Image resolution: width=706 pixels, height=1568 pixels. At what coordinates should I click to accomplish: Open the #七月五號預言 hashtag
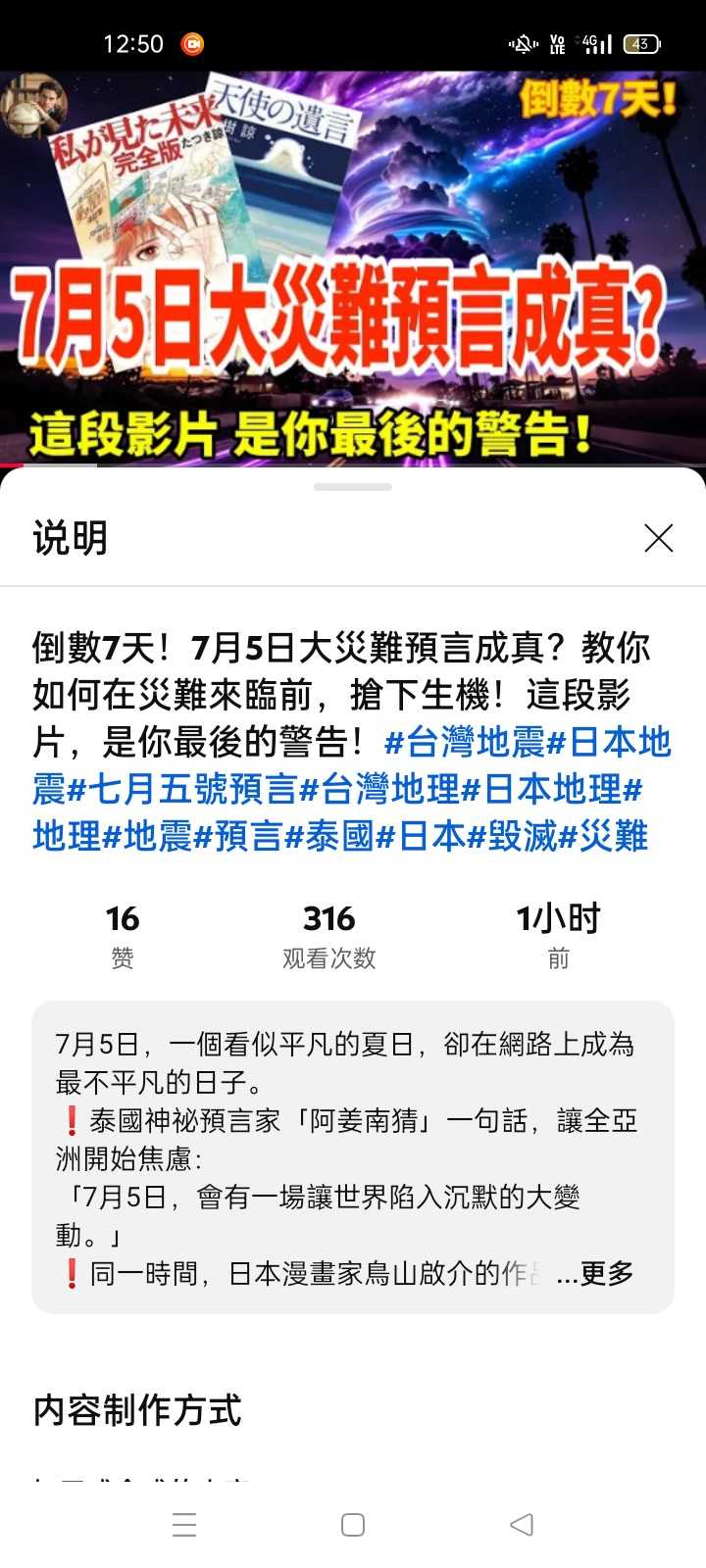point(182,790)
